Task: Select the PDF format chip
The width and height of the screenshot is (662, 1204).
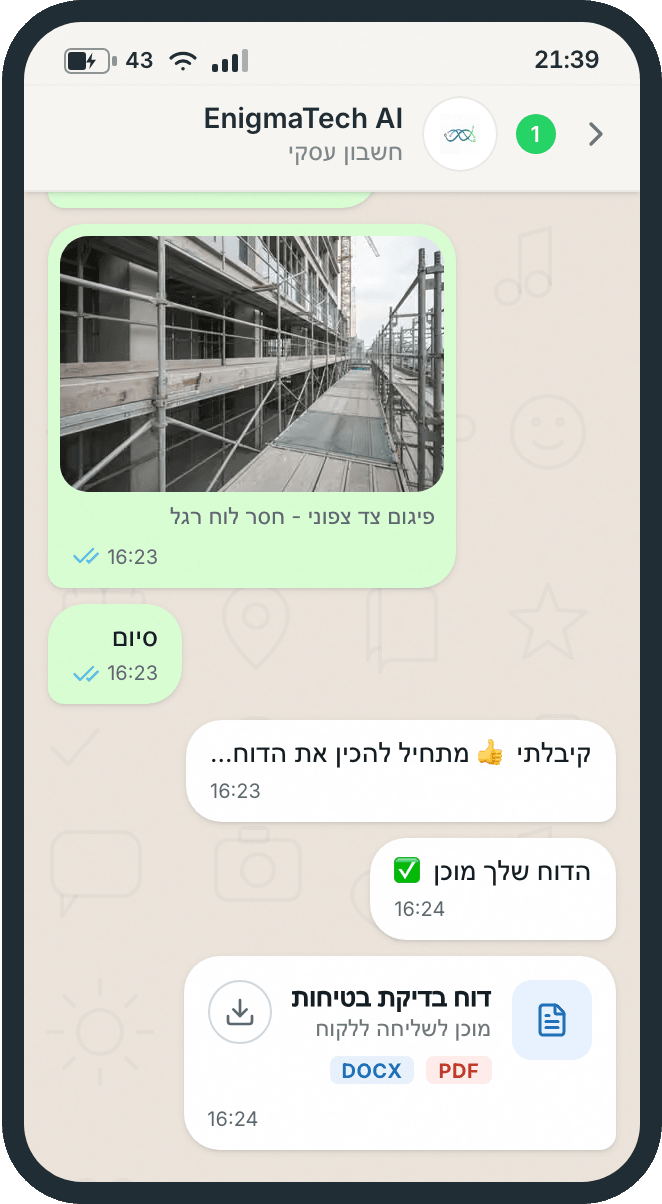Action: pyautogui.click(x=459, y=1071)
